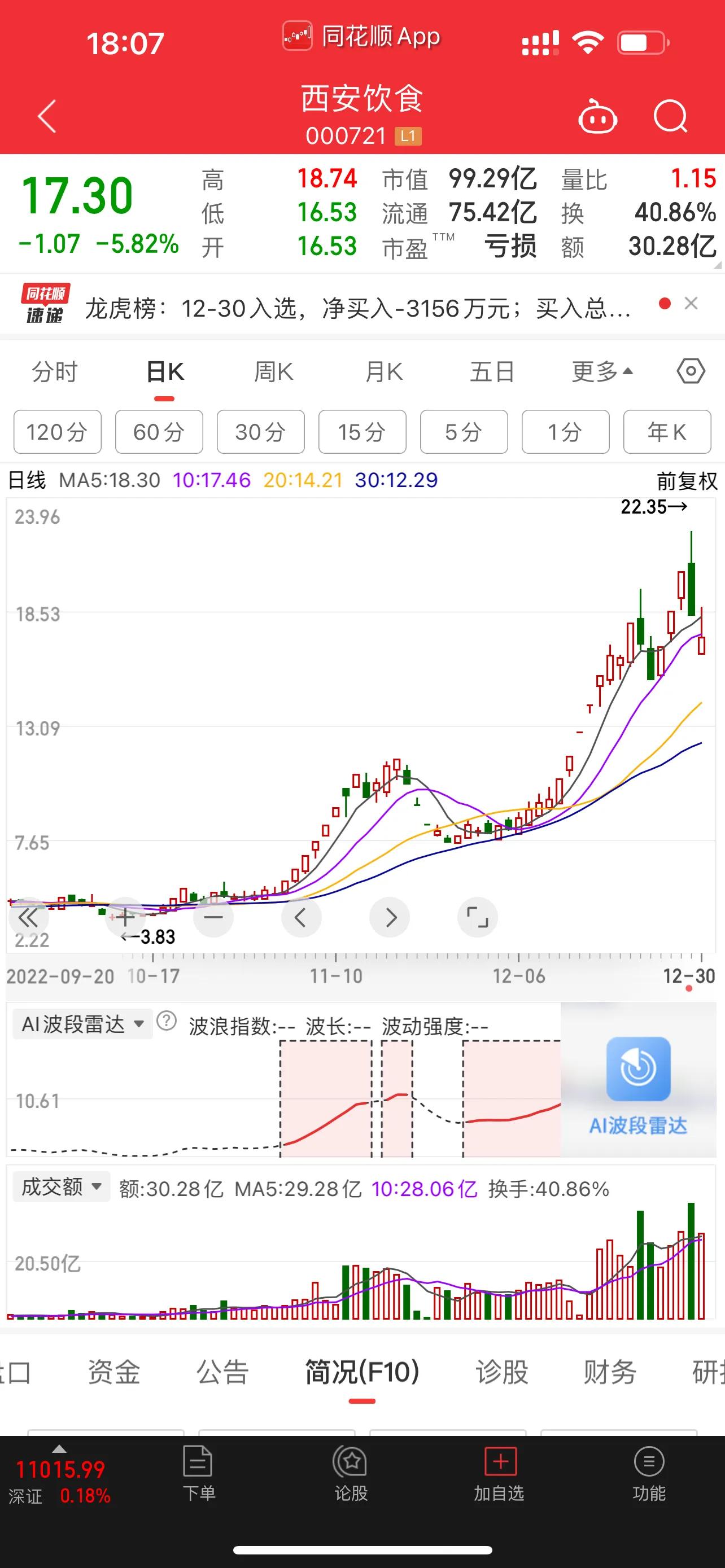Open the search icon
Screen dimensions: 725x1568
pos(671,116)
